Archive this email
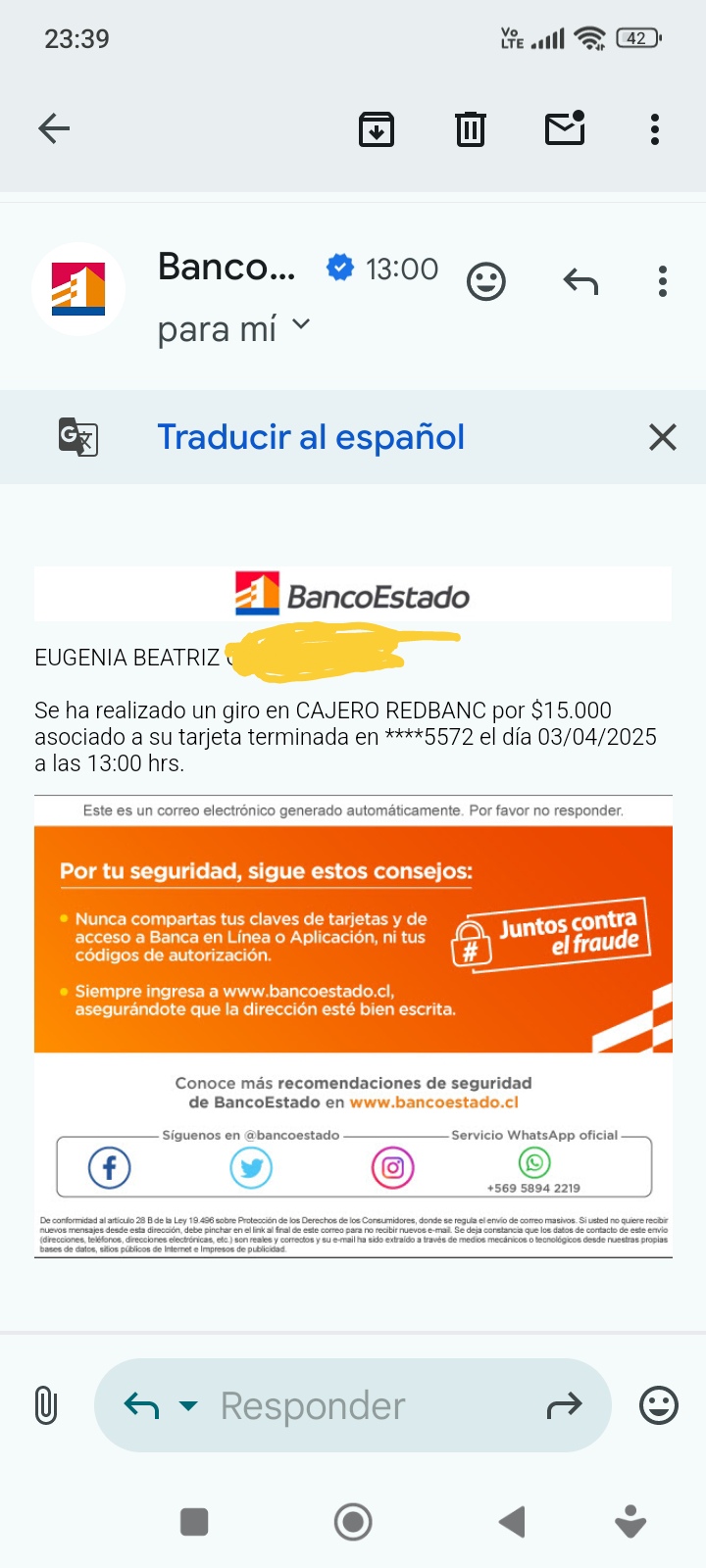Viewport: 706px width, 1568px height. tap(377, 128)
